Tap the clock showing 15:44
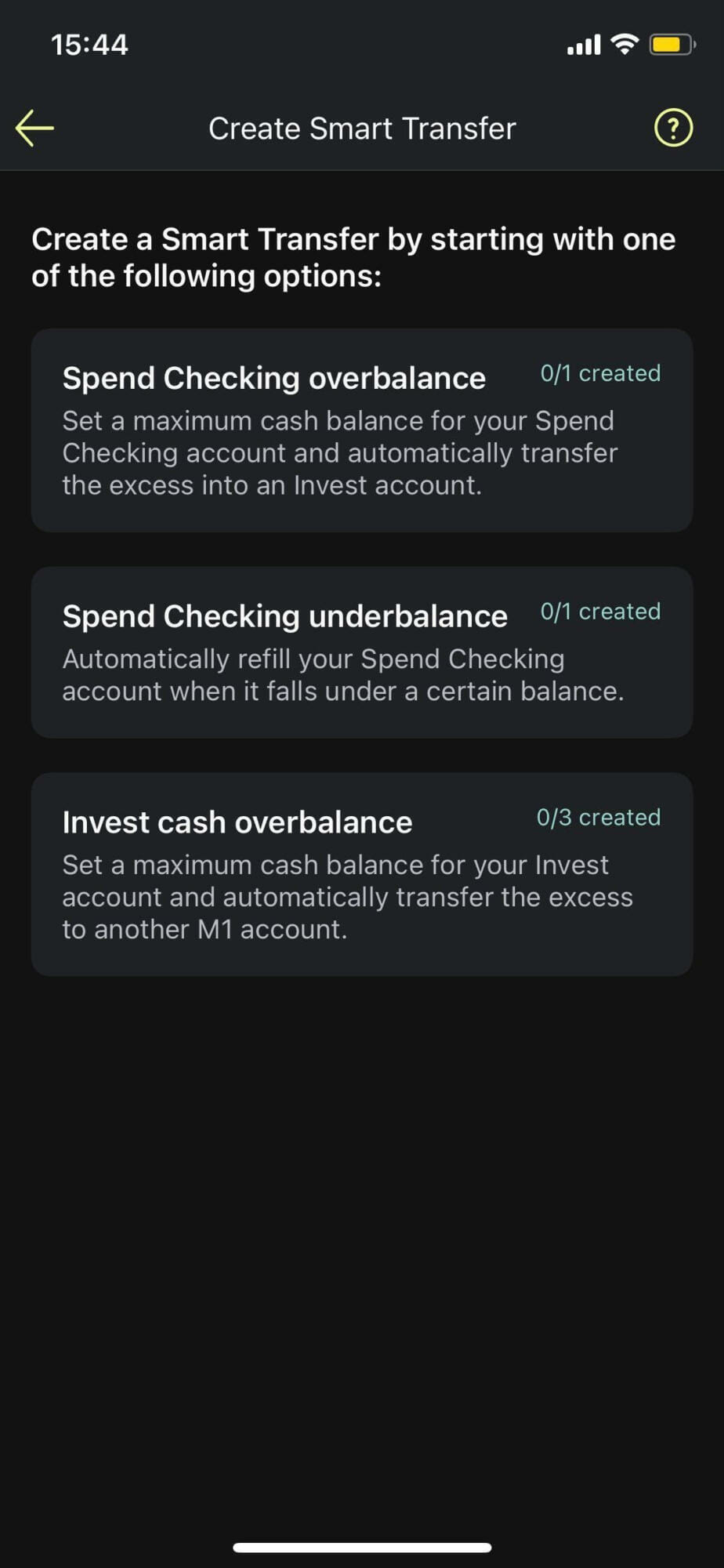 click(x=90, y=44)
